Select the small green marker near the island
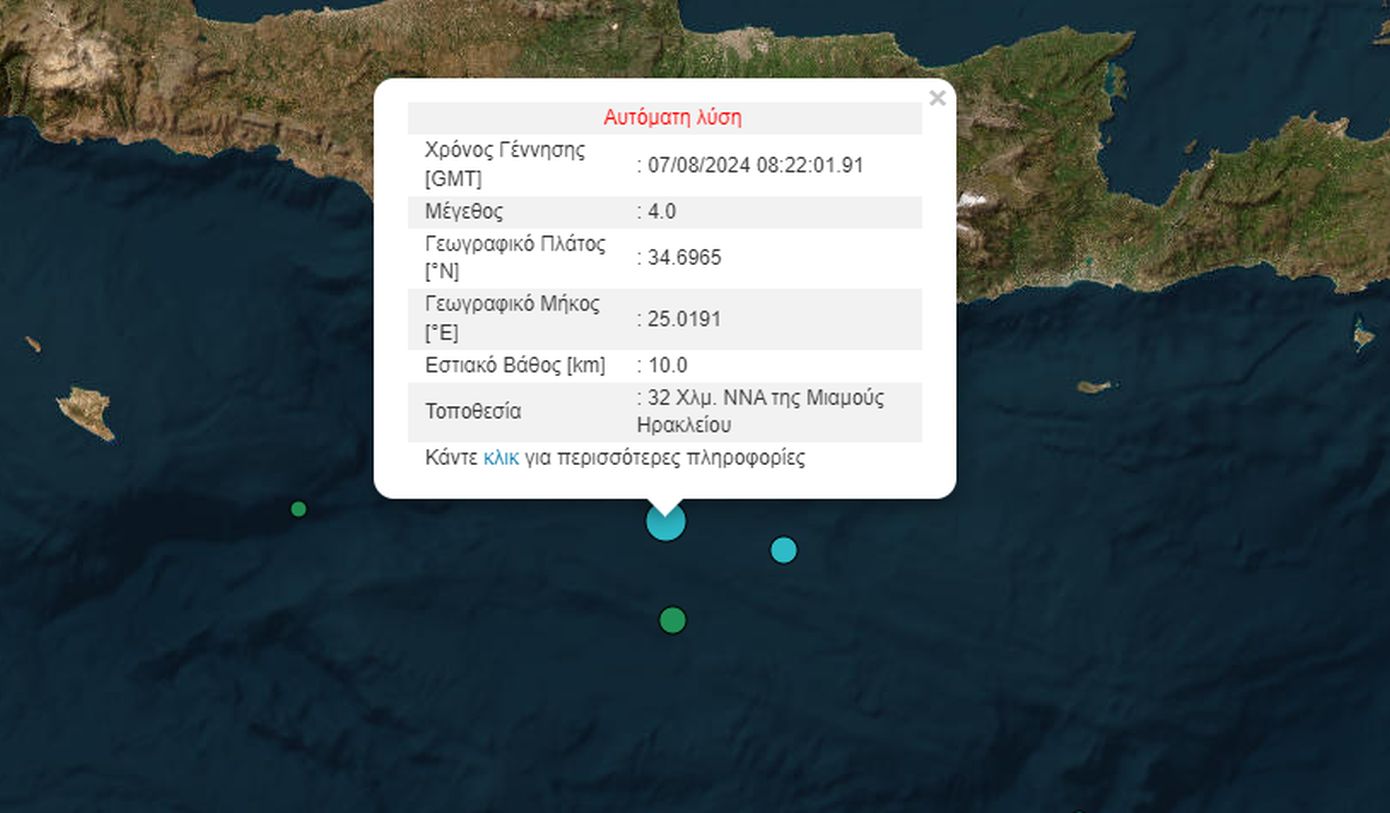The image size is (1390, 813). 298,509
